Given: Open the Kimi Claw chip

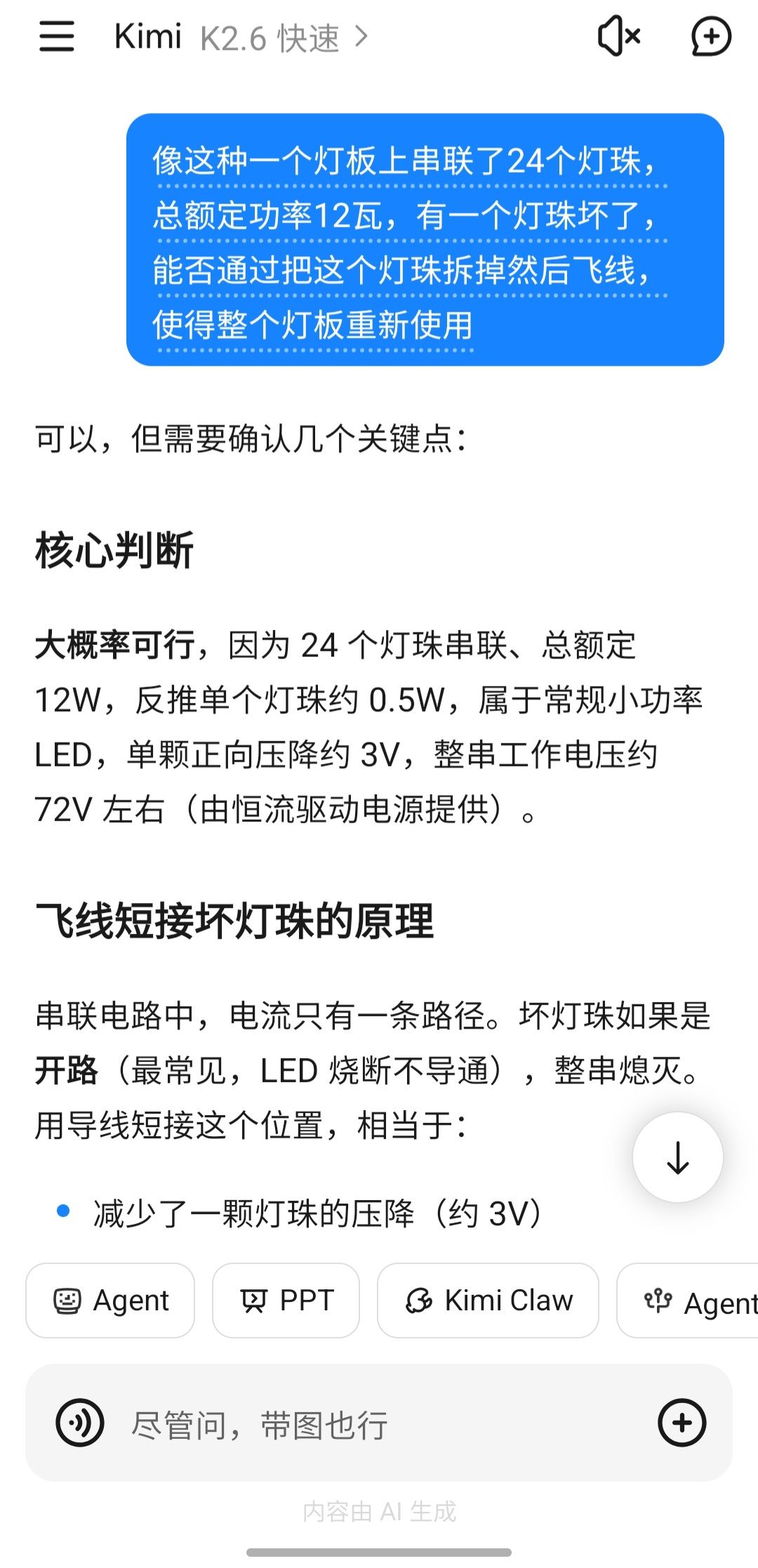Looking at the screenshot, I should pos(488,1300).
